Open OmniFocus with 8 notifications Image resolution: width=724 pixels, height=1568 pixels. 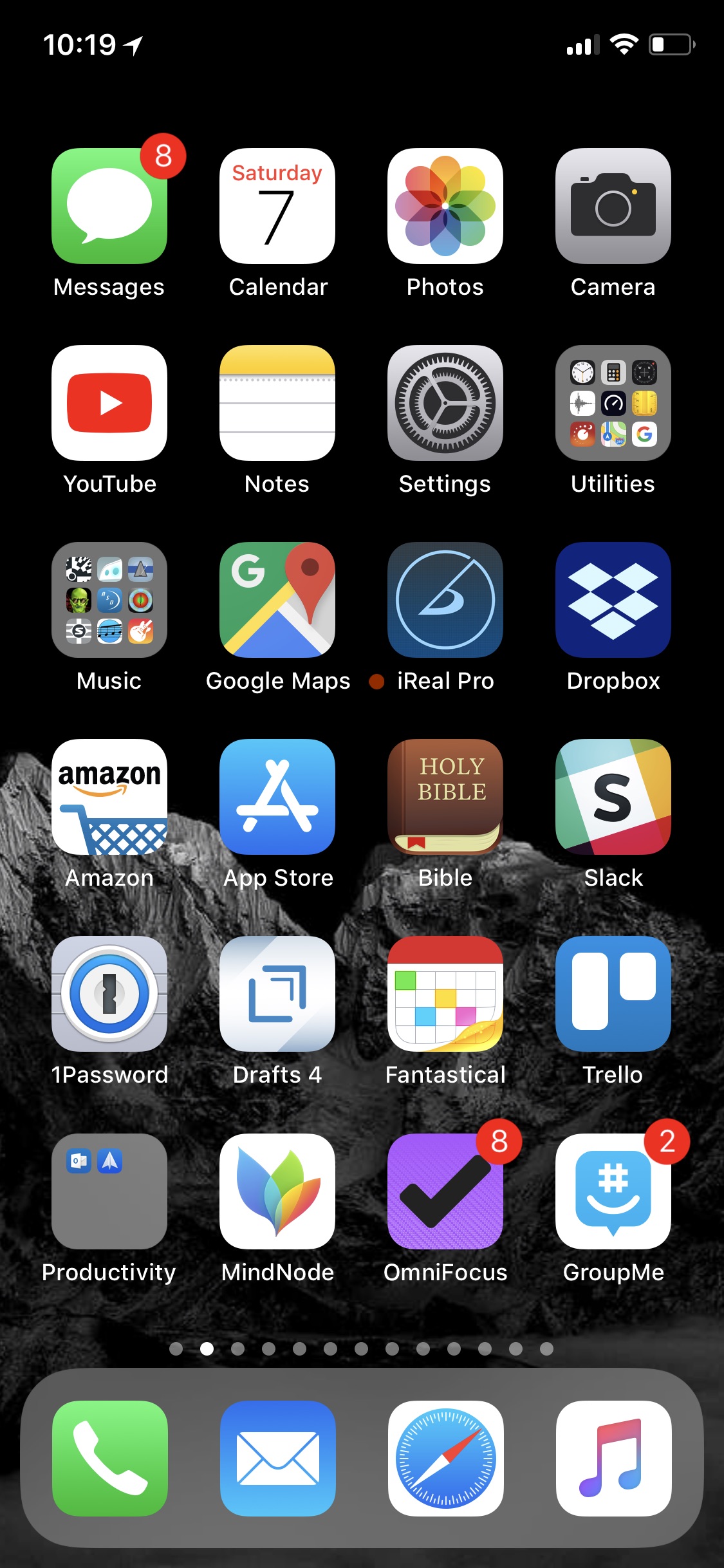(x=445, y=1191)
